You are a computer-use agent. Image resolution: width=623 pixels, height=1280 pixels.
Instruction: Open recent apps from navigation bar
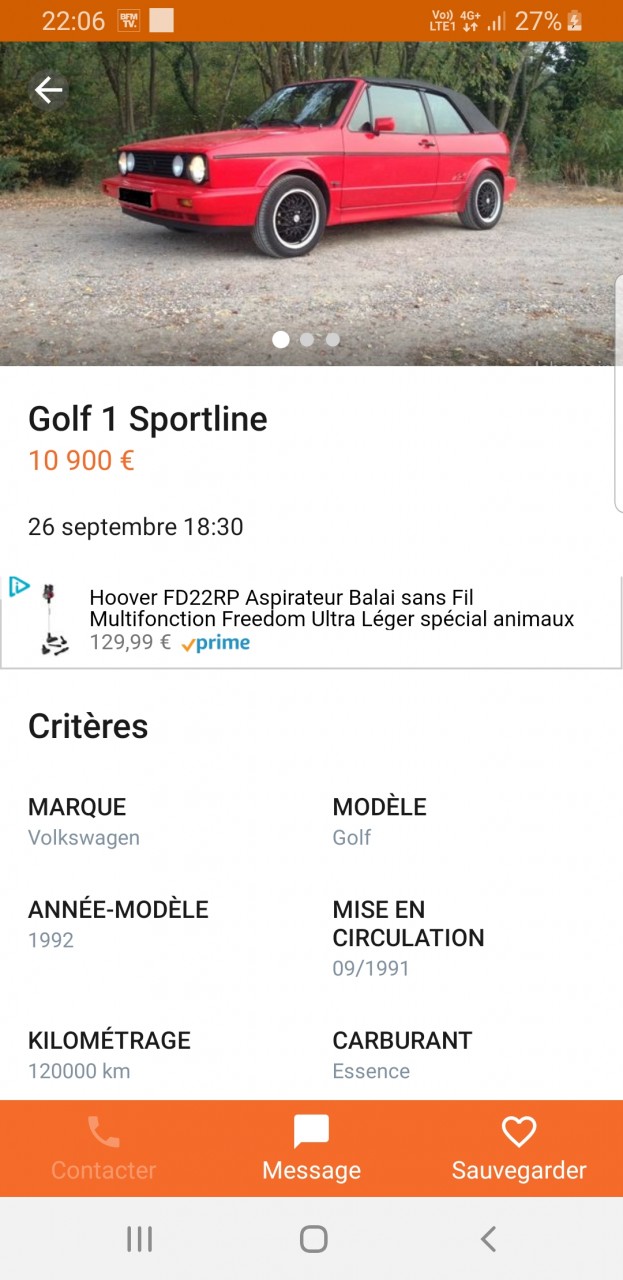139,1240
